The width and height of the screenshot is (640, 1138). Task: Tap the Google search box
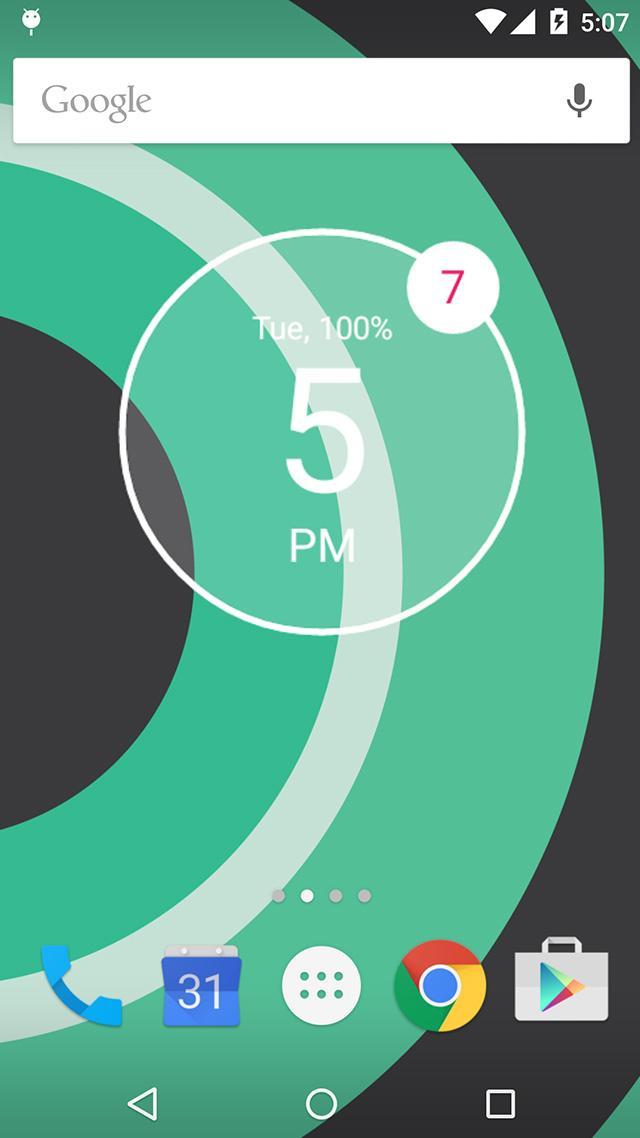pos(290,101)
